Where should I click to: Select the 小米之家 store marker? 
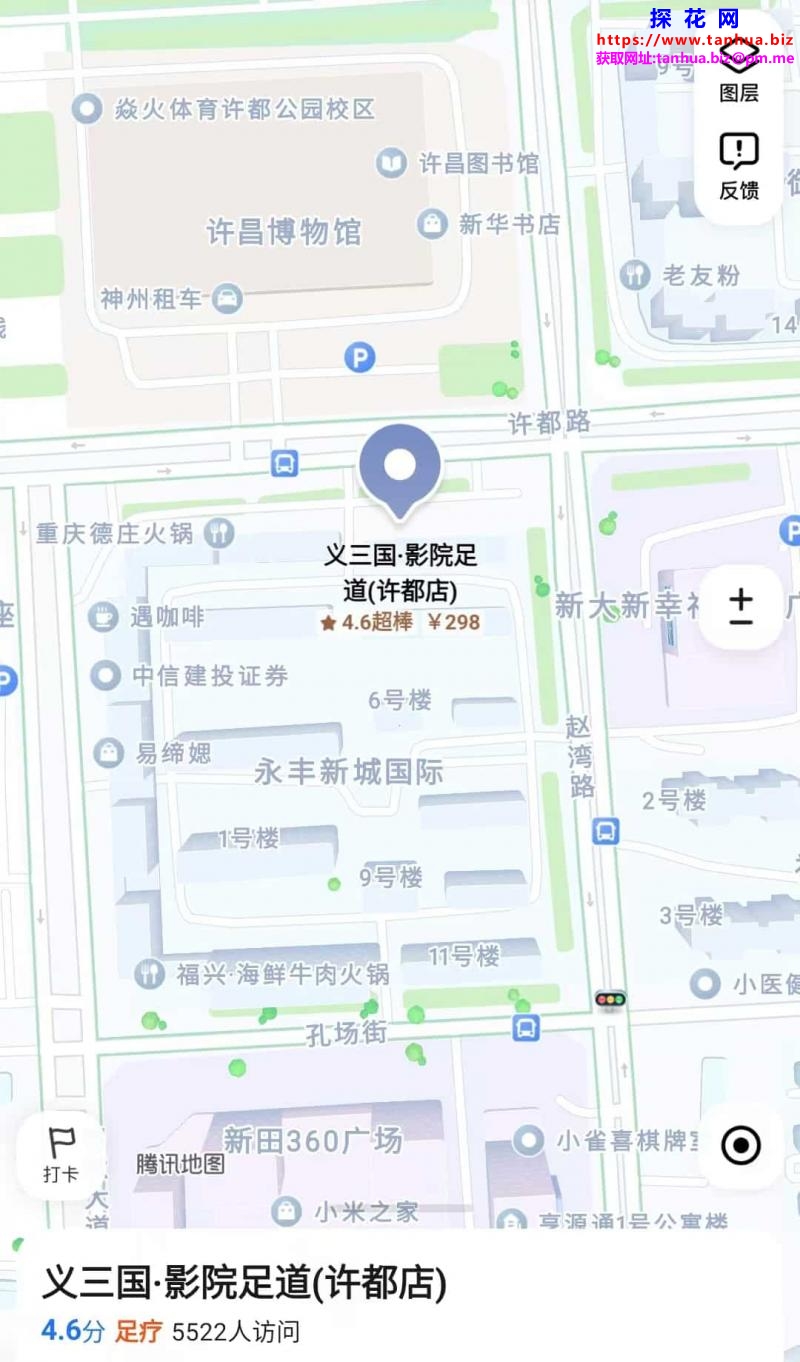(287, 1212)
